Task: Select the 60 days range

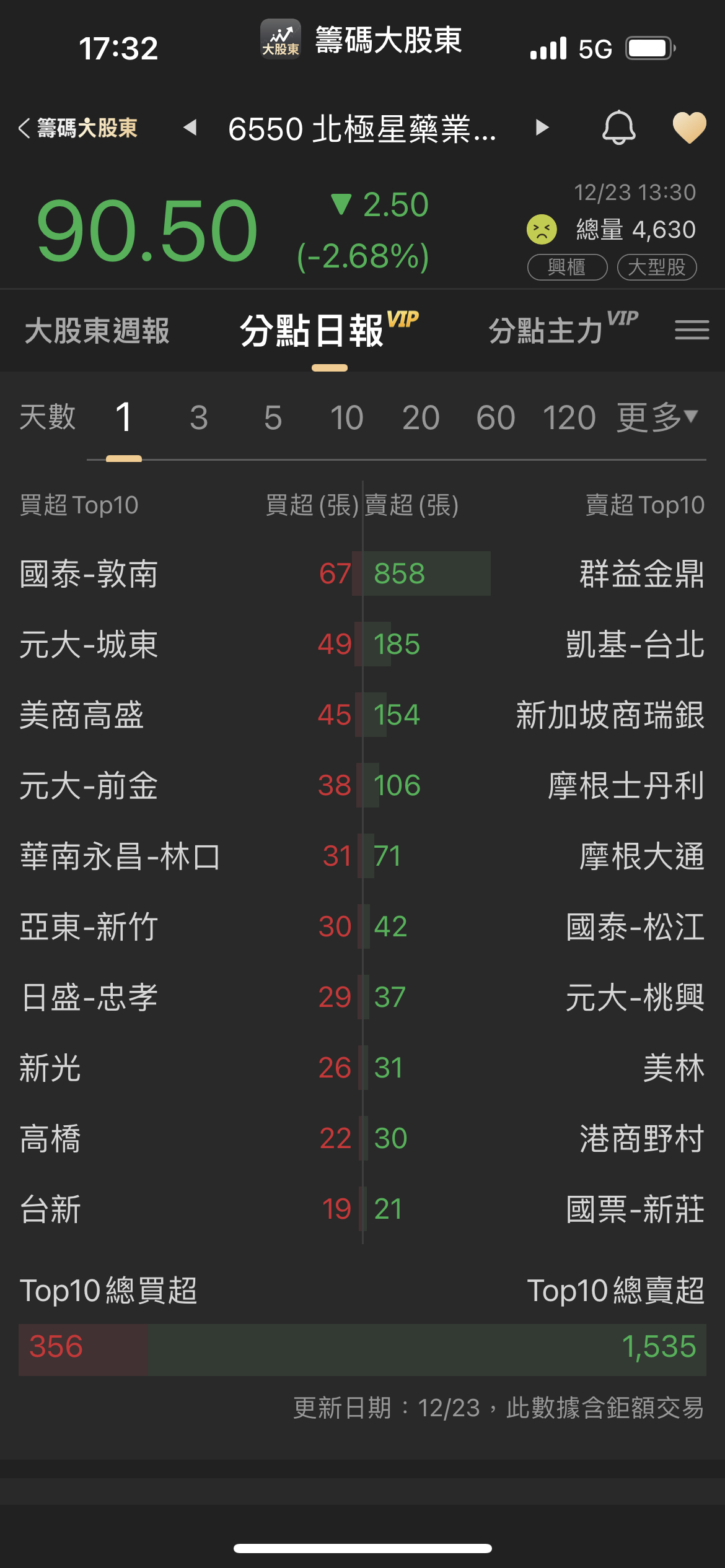Action: pyautogui.click(x=495, y=418)
